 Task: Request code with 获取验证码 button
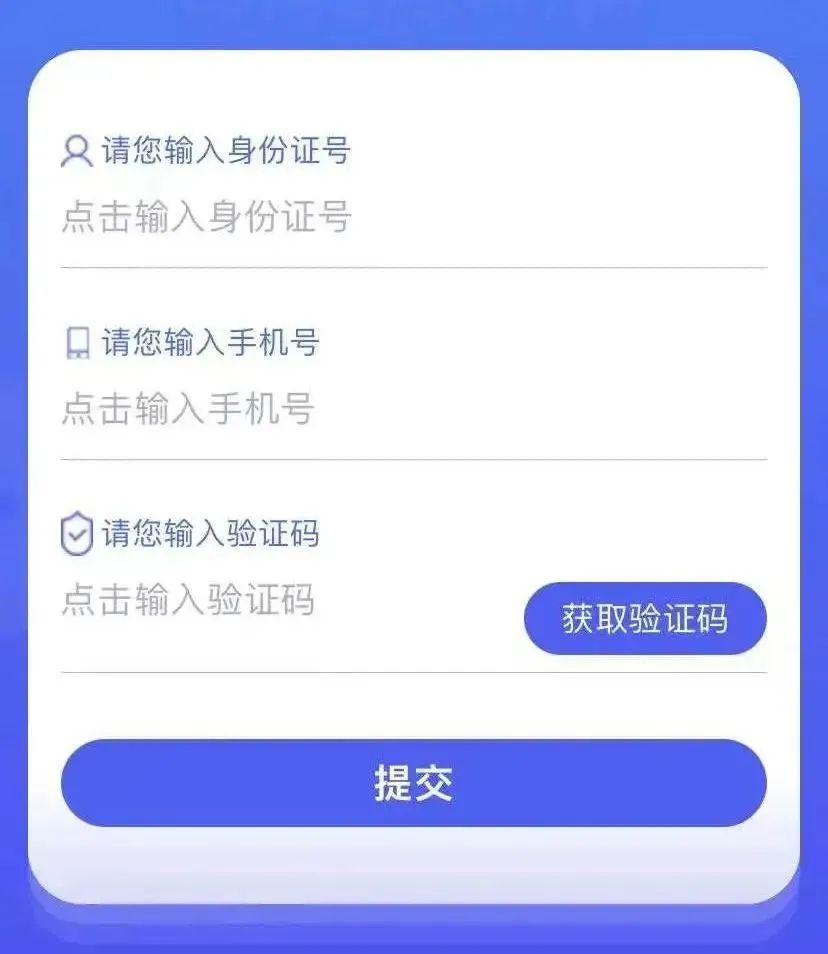(645, 619)
